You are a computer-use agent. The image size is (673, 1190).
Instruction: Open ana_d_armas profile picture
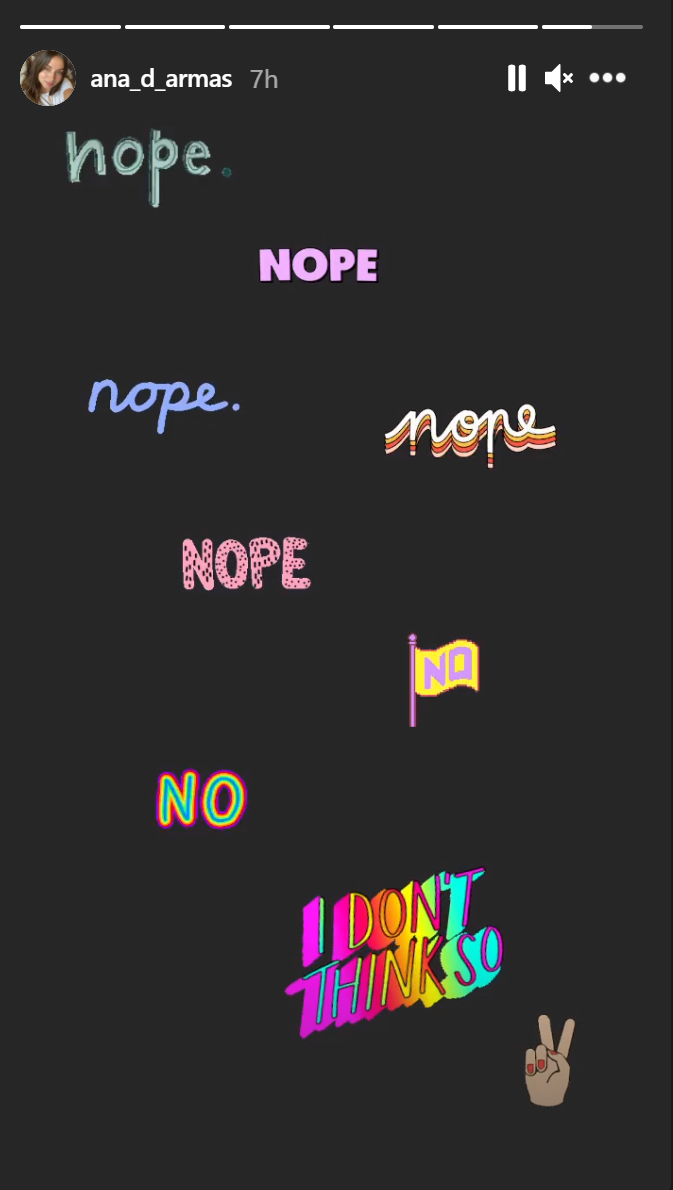click(48, 78)
